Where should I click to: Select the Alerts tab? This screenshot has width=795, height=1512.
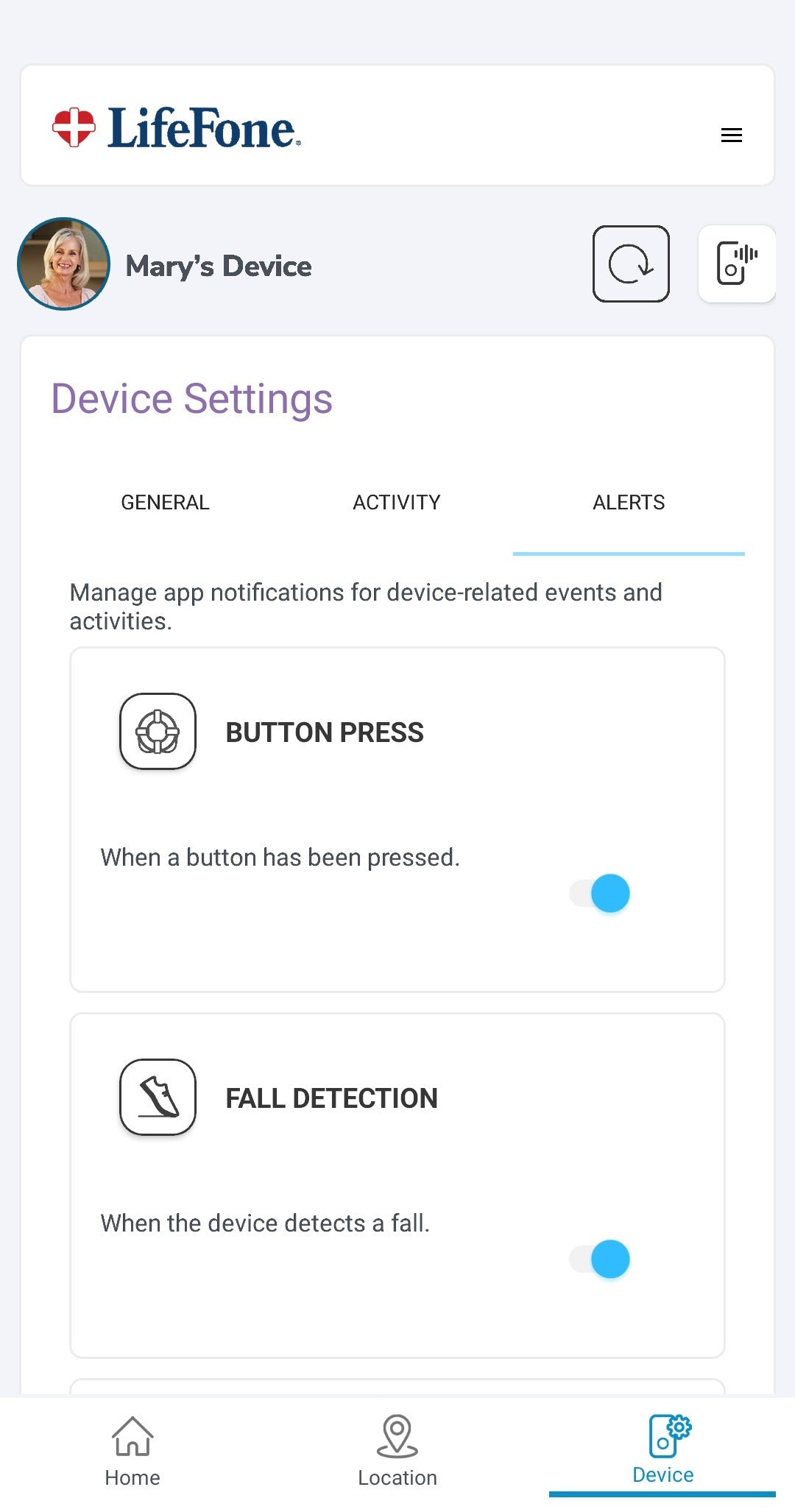629,503
